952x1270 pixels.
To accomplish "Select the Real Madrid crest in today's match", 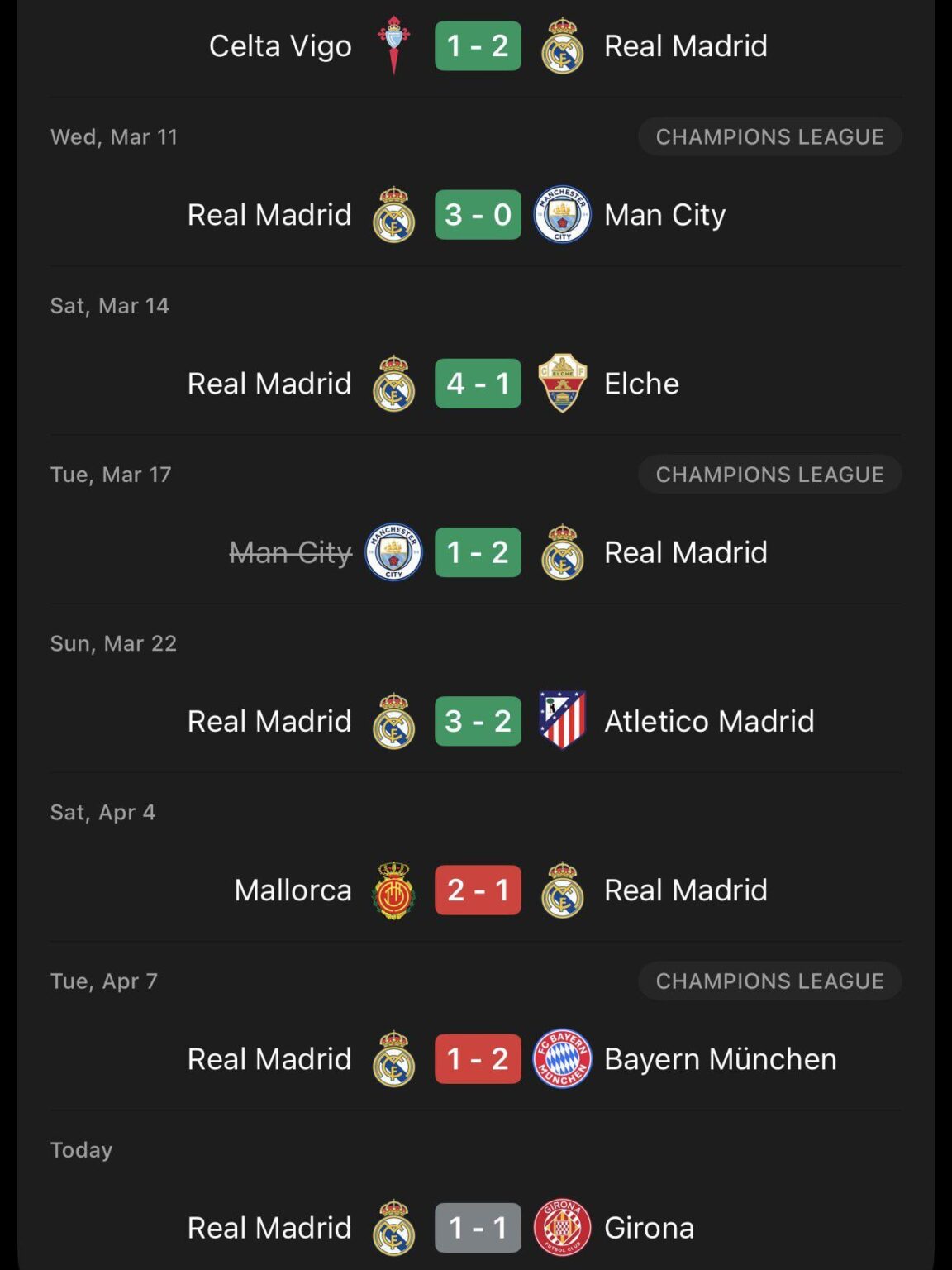I will point(396,1228).
